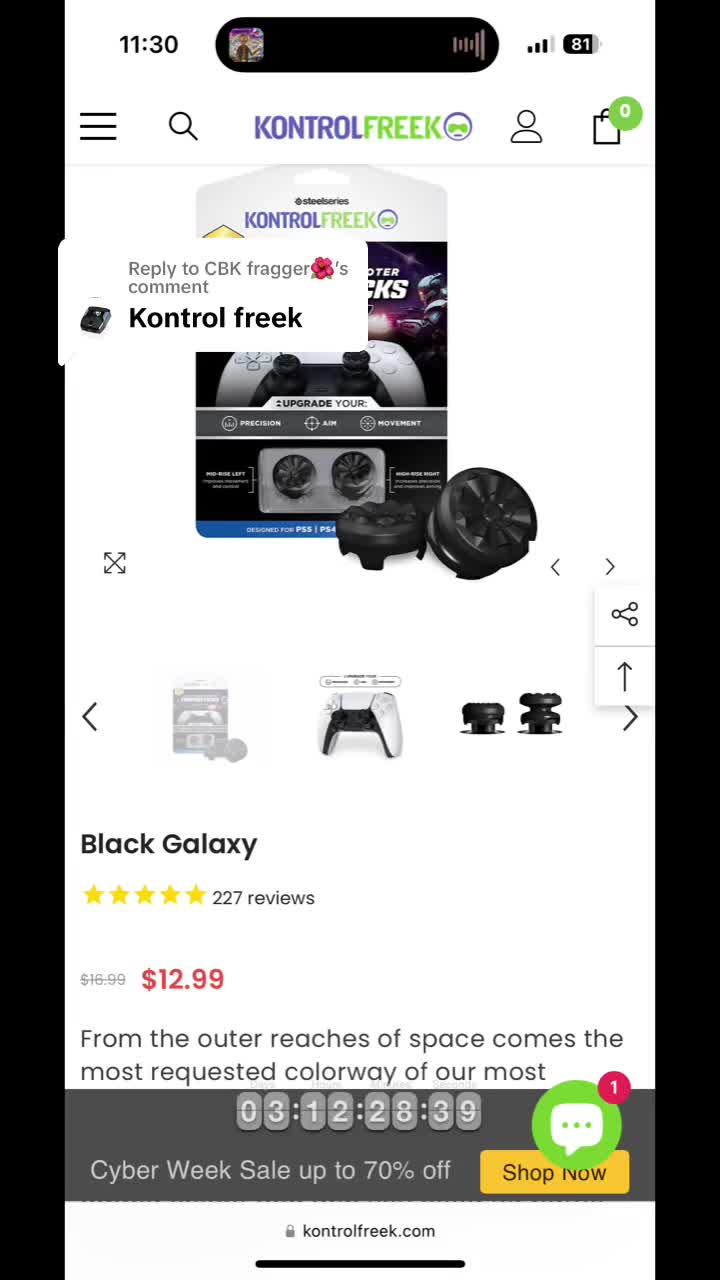Open the account profile icon

coord(526,127)
